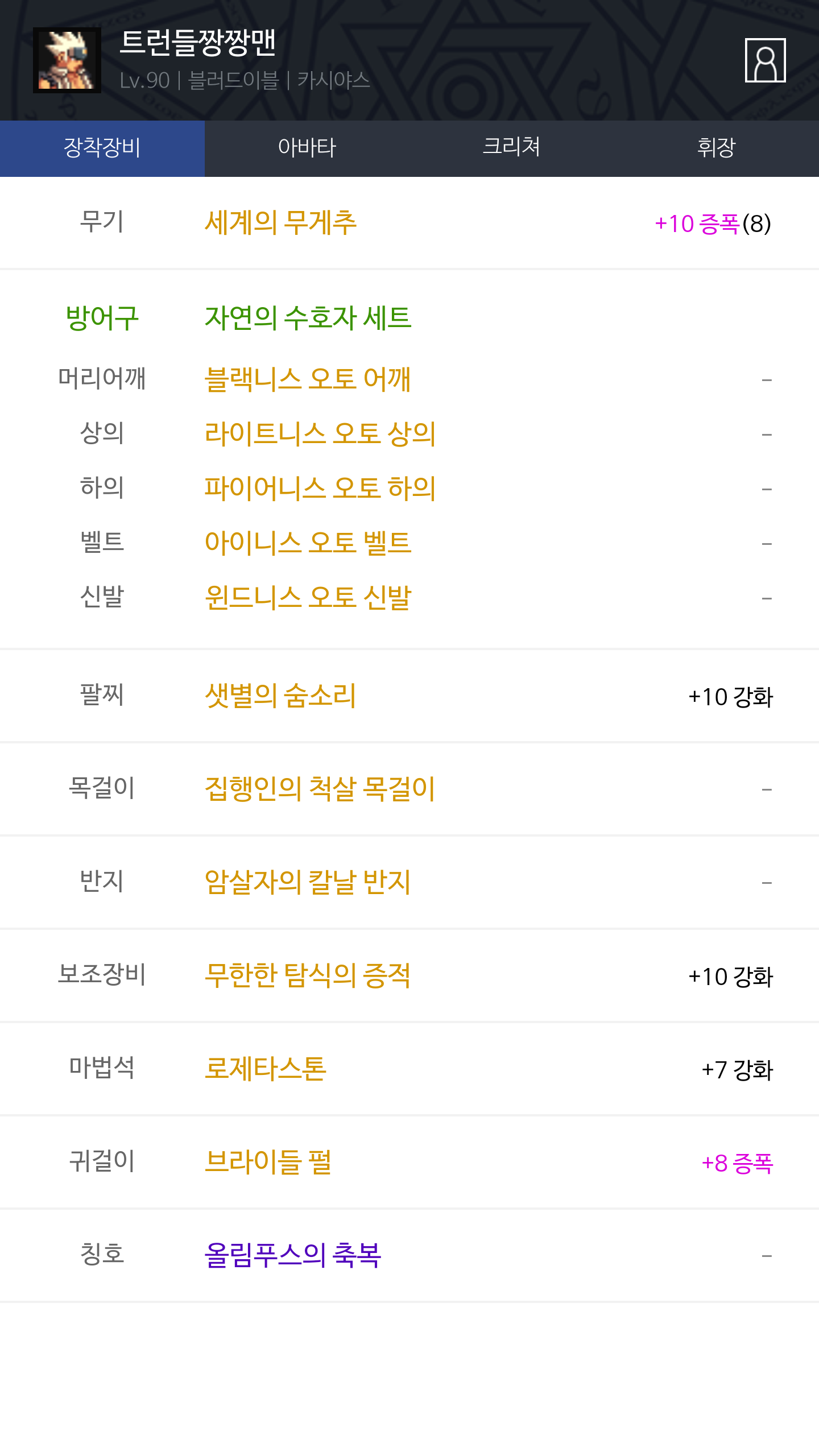The width and height of the screenshot is (819, 1456).
Task: Switch to the 휘장 tab
Action: 716,148
